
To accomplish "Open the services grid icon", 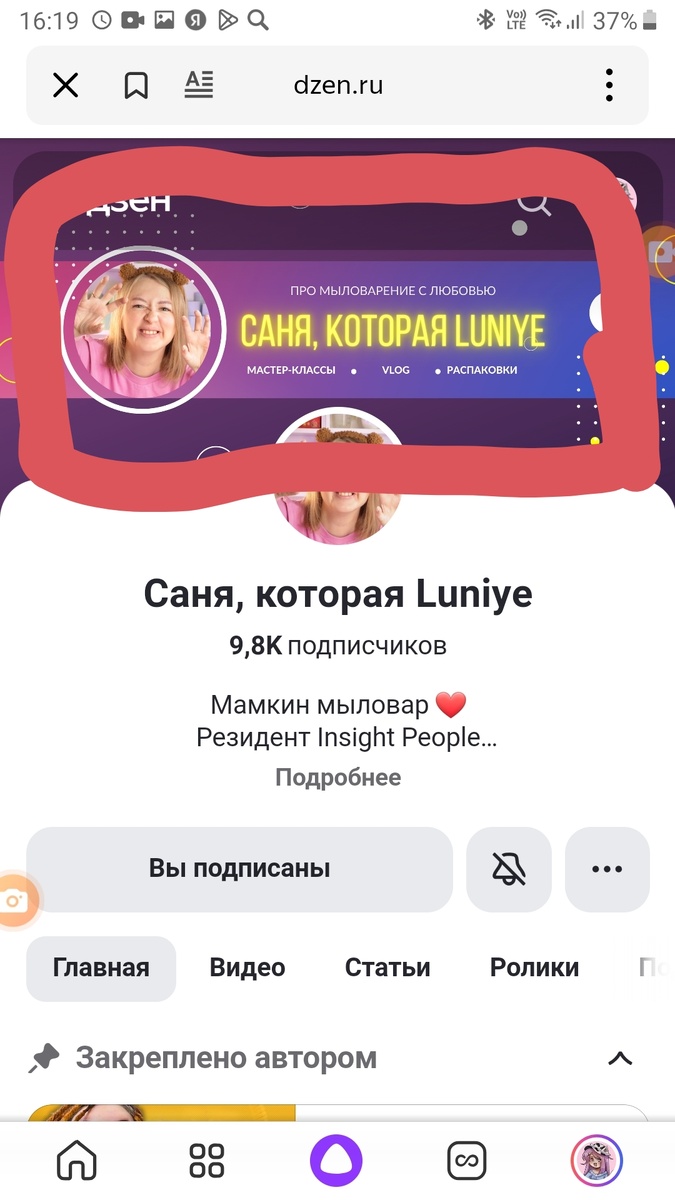I will [207, 1161].
